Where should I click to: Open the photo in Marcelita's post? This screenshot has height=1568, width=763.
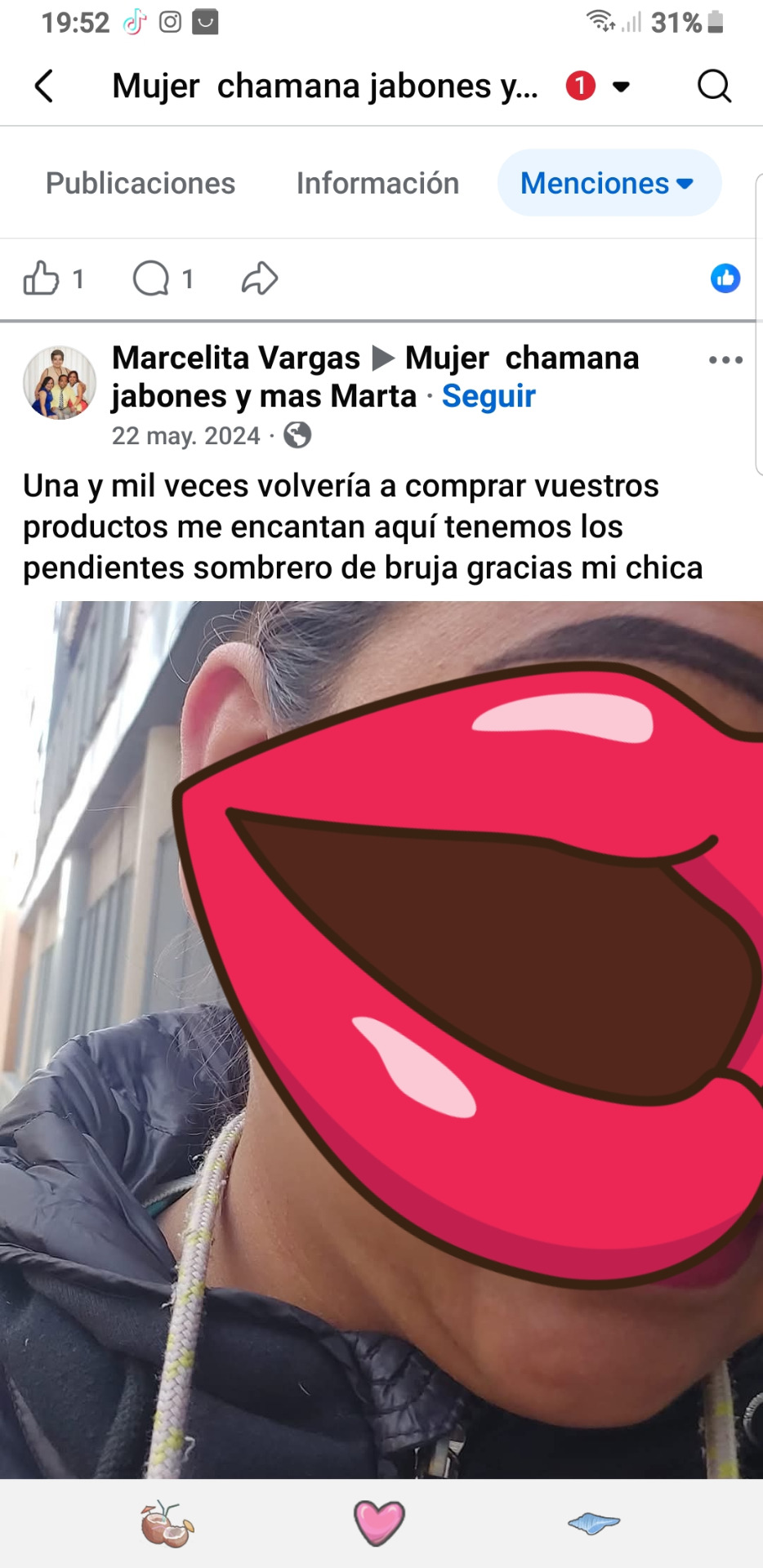pyautogui.click(x=381, y=1039)
